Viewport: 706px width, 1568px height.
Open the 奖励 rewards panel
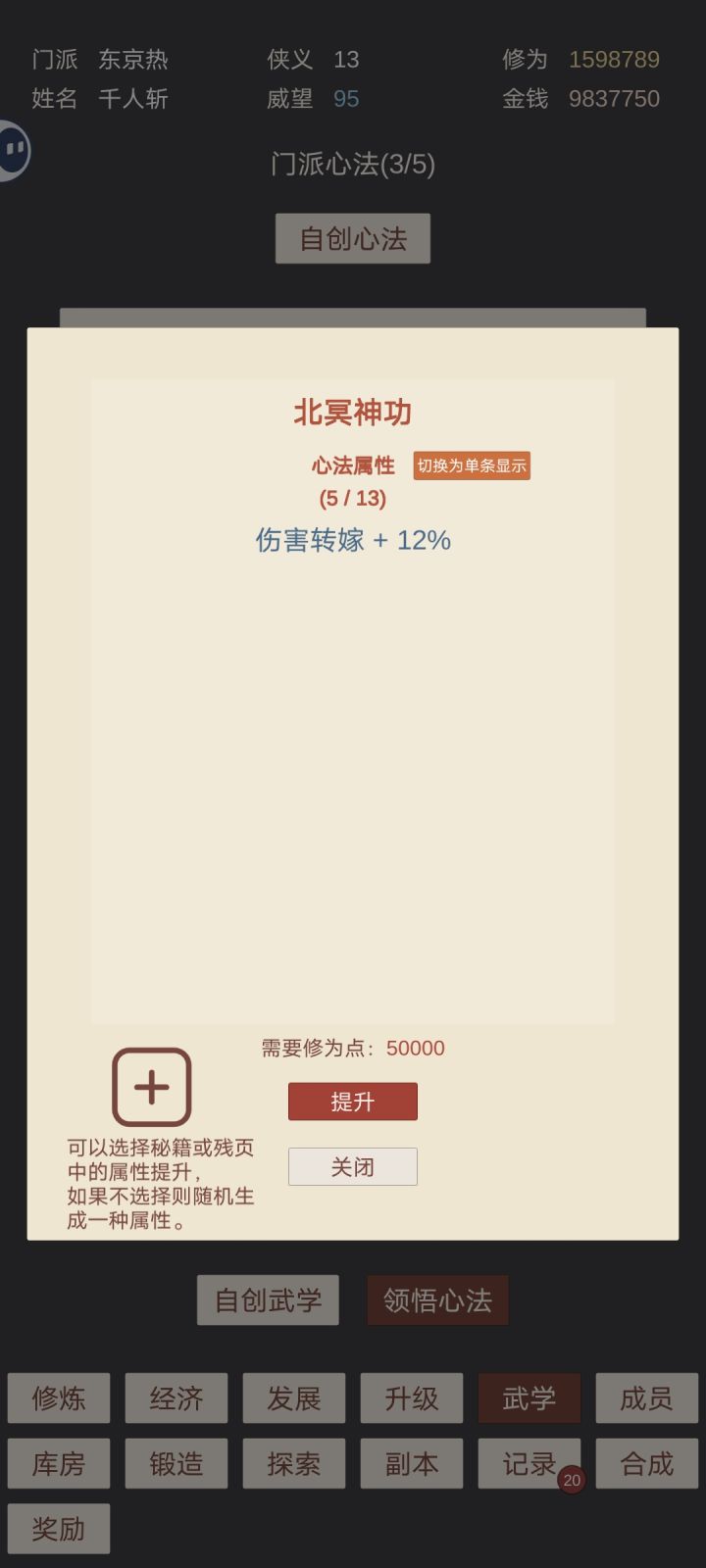coord(59,1528)
